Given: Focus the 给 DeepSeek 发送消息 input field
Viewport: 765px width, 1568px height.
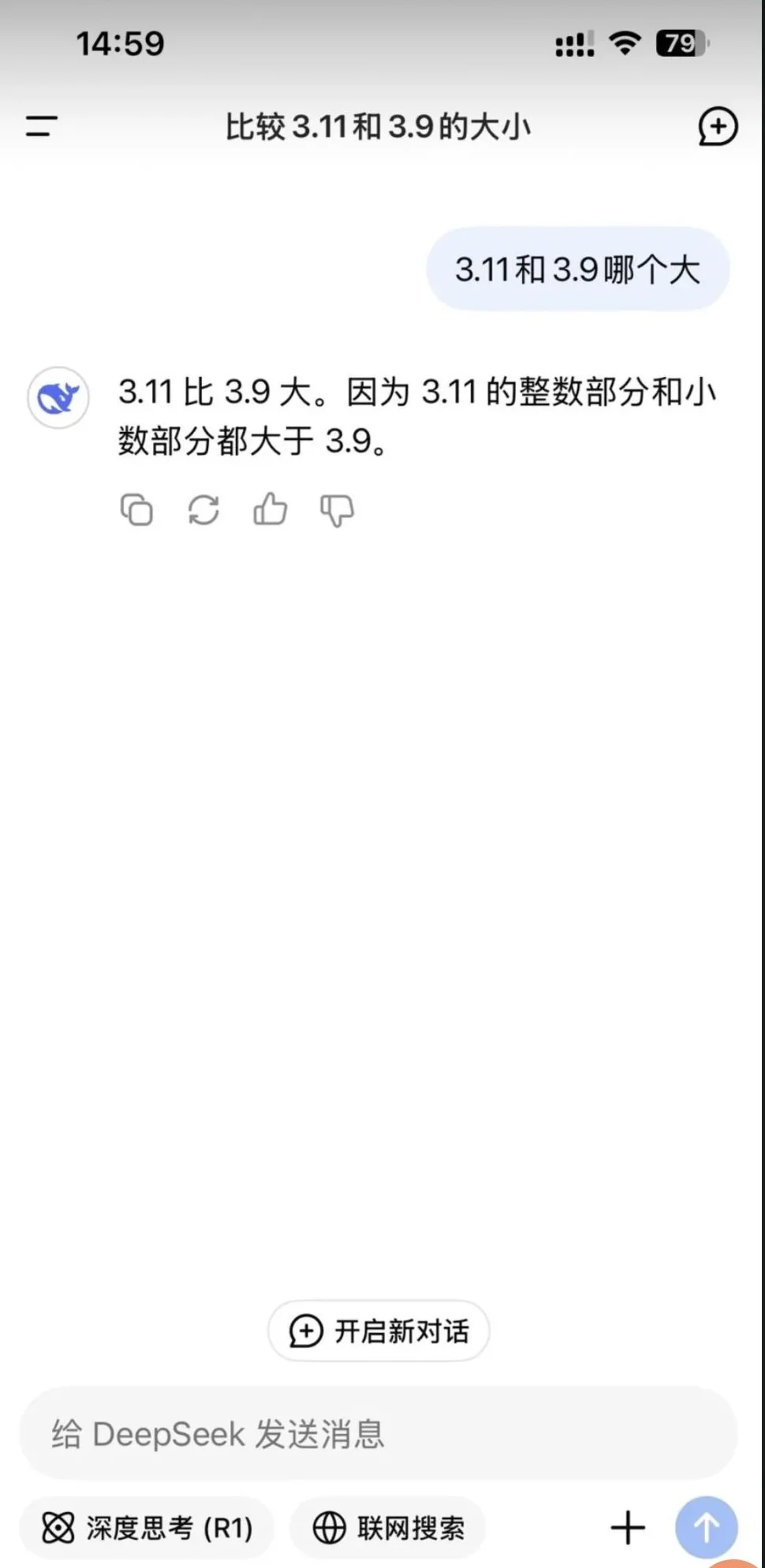Looking at the screenshot, I should [x=379, y=1433].
